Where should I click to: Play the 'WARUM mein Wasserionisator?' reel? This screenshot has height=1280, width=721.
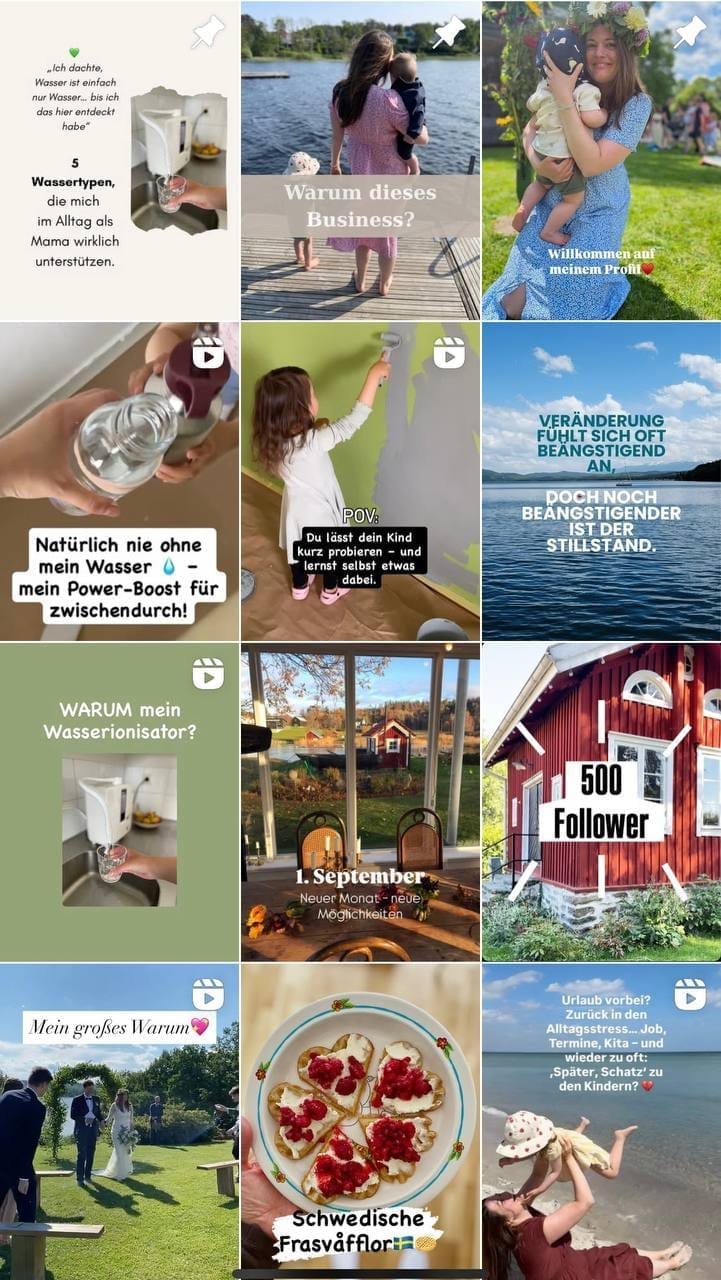[119, 801]
